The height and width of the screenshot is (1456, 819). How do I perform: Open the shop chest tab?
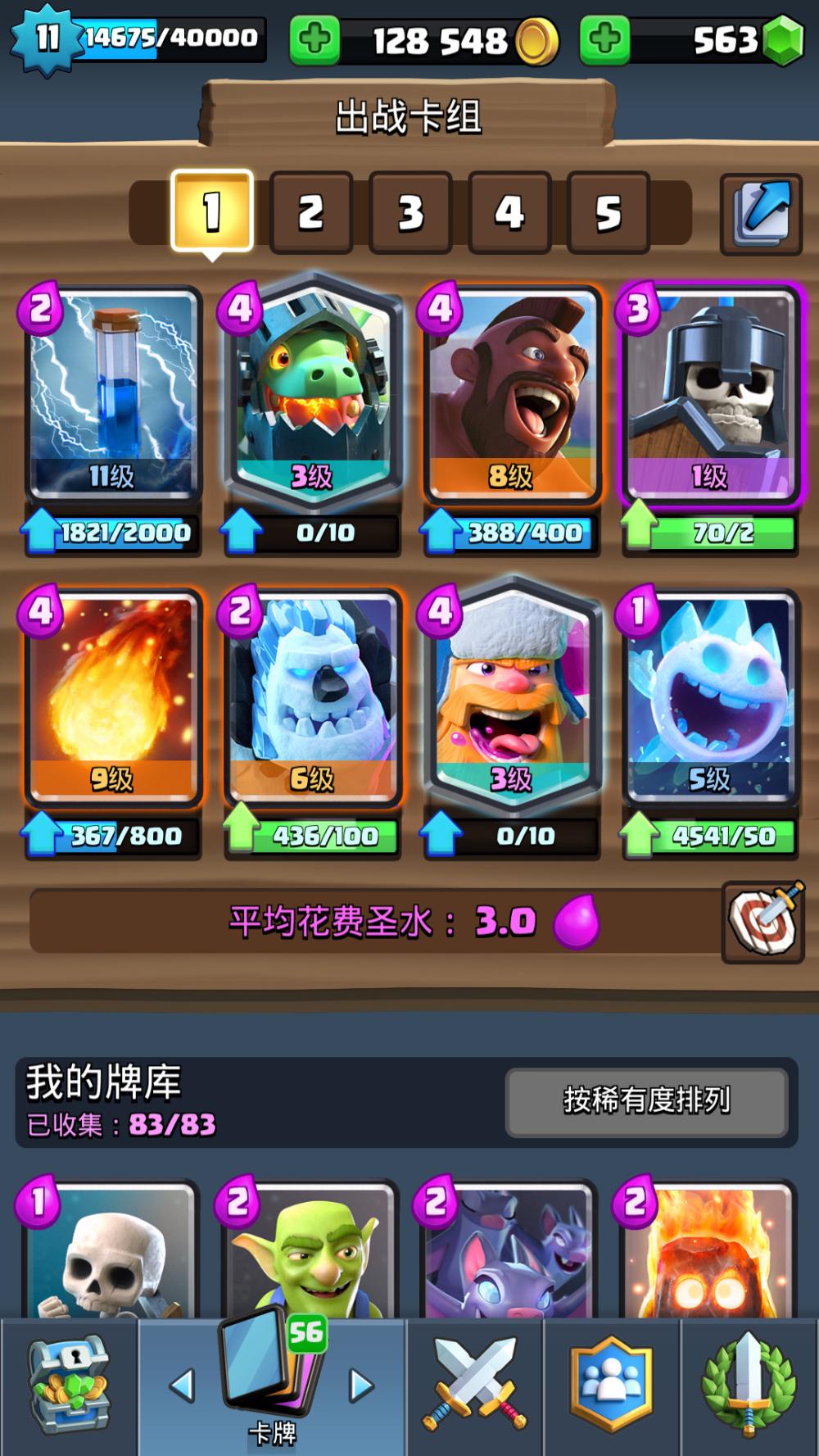point(69,1385)
